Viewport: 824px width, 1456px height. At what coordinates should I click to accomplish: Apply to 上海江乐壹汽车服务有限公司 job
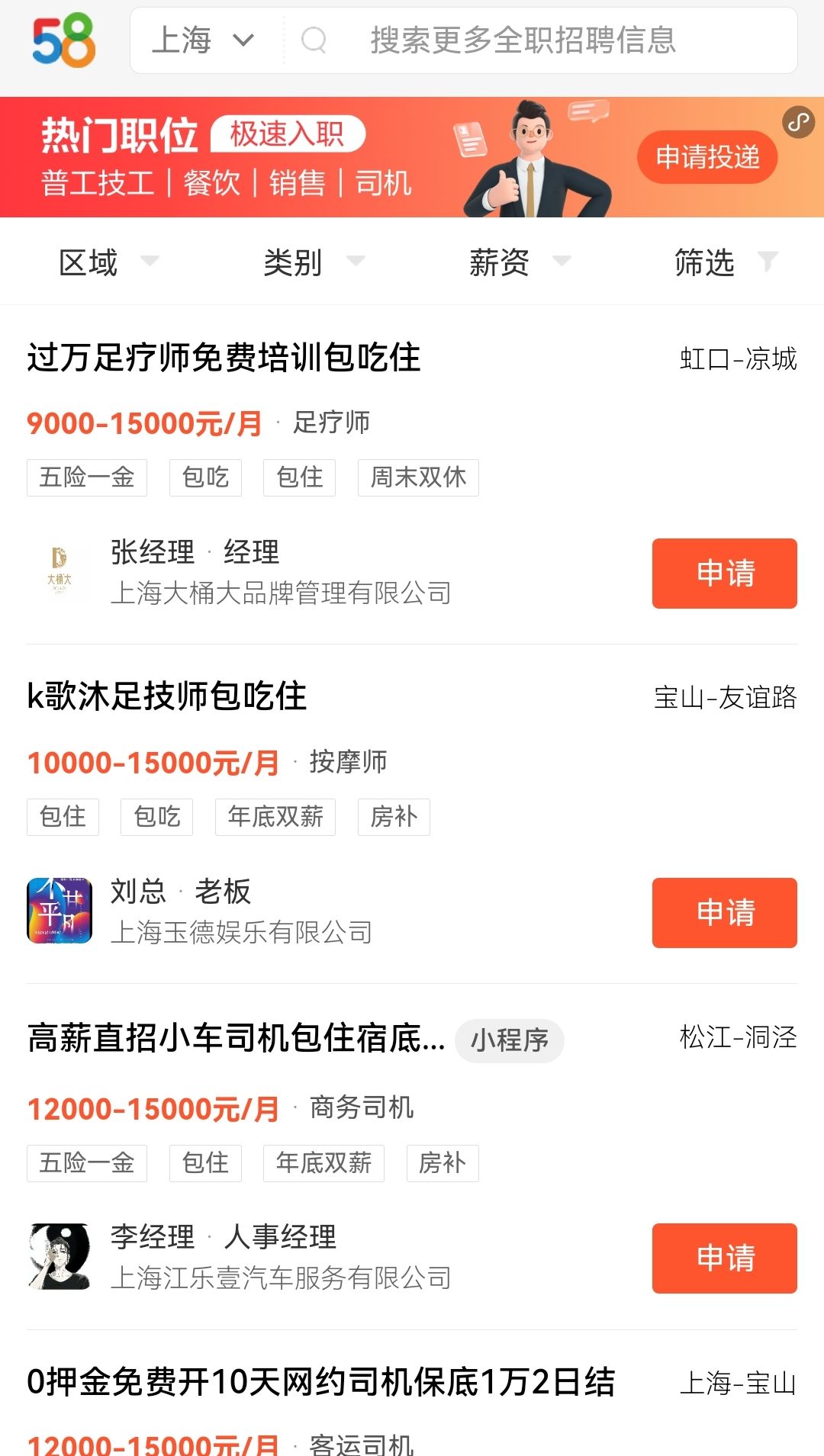[x=724, y=1258]
